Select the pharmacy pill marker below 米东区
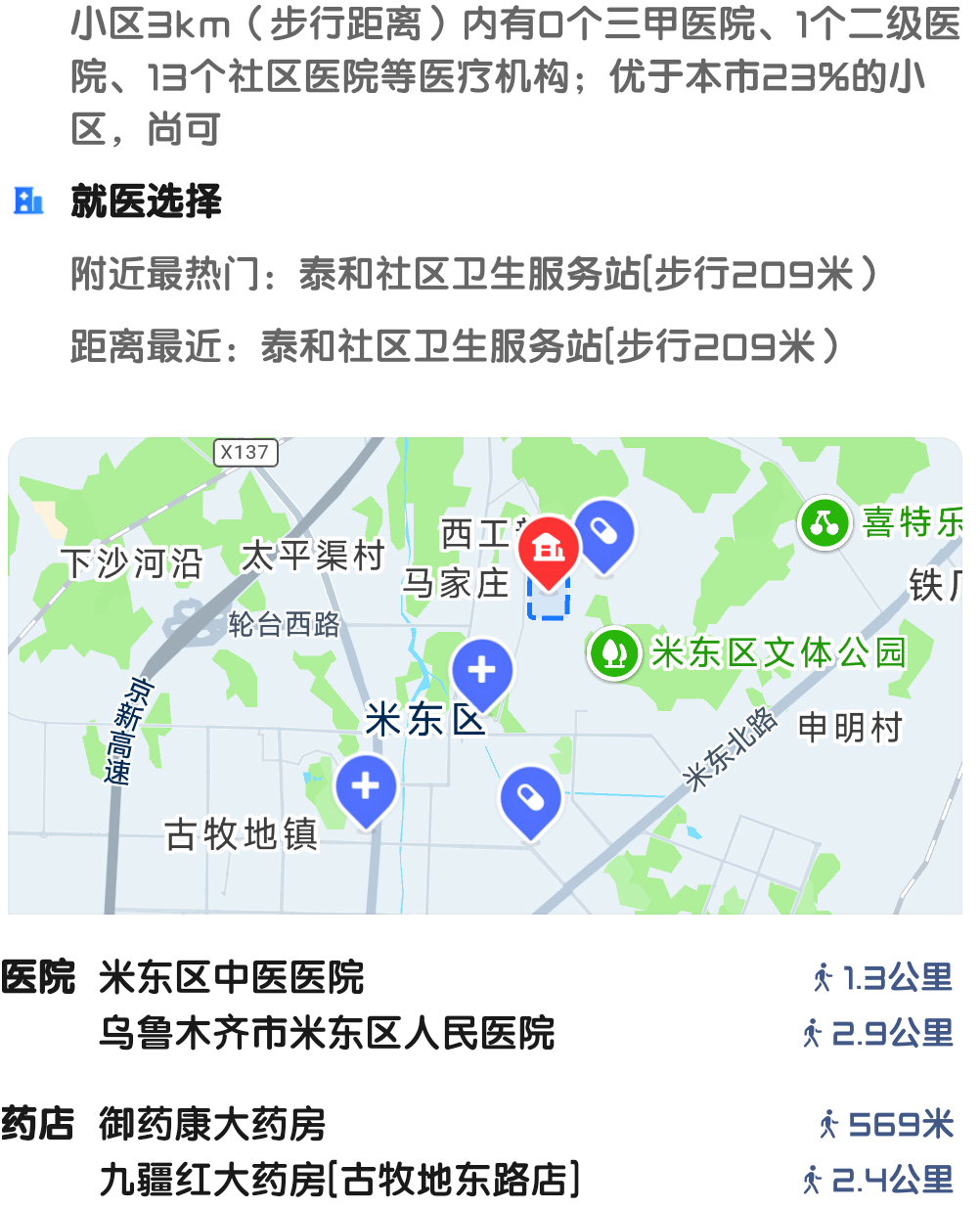Viewport: 980px width, 1209px height. pos(530,798)
